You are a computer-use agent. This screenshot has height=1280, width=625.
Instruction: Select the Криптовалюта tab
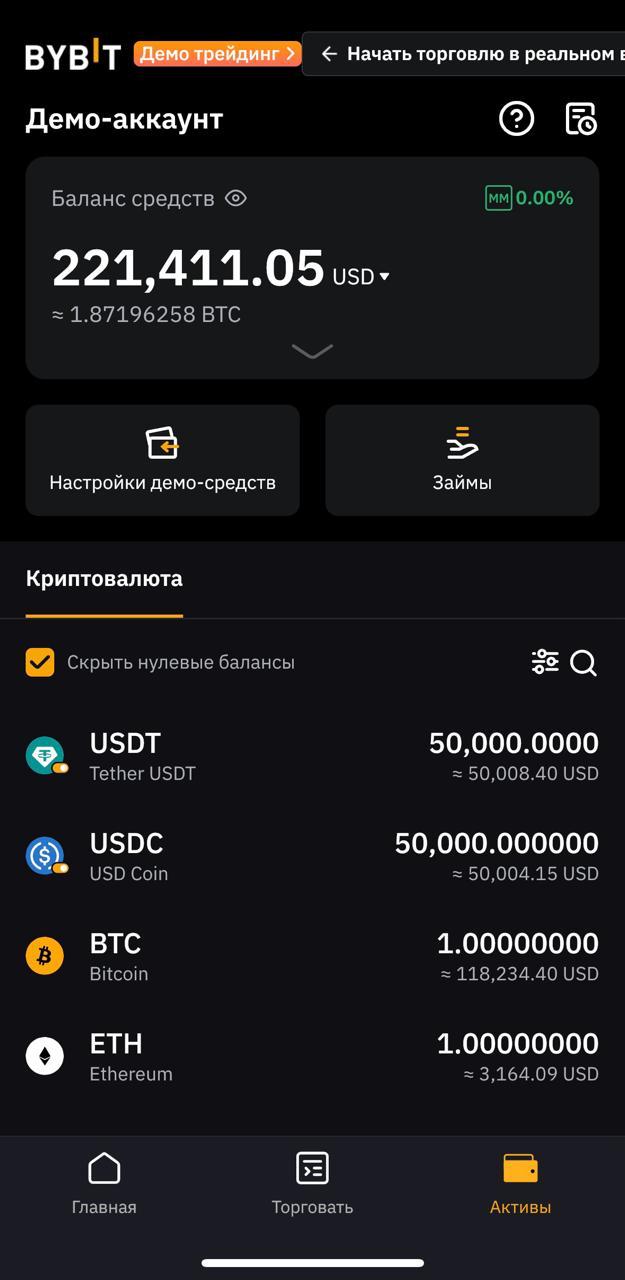[104, 579]
